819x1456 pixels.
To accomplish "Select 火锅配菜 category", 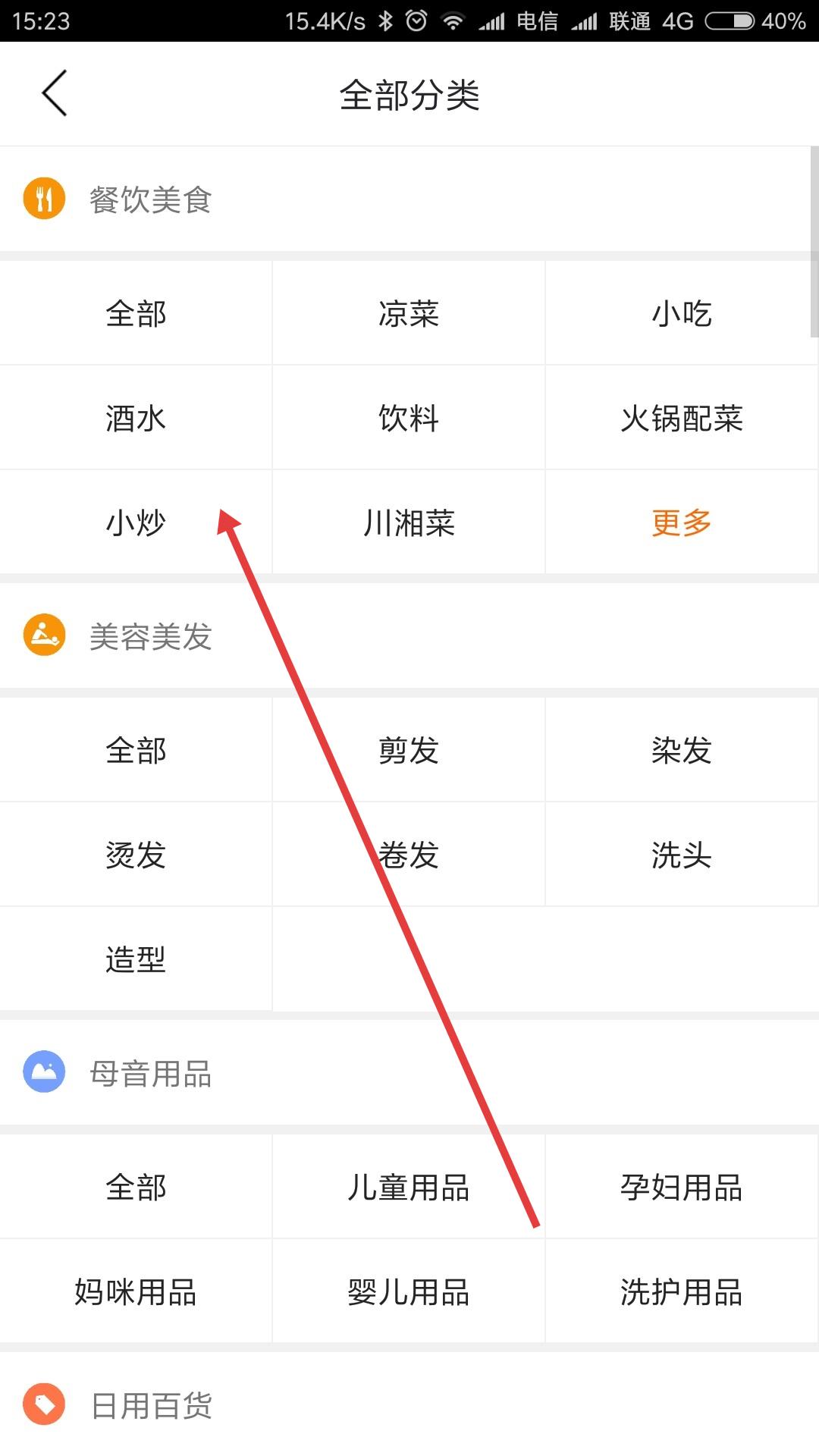I will pos(682,418).
